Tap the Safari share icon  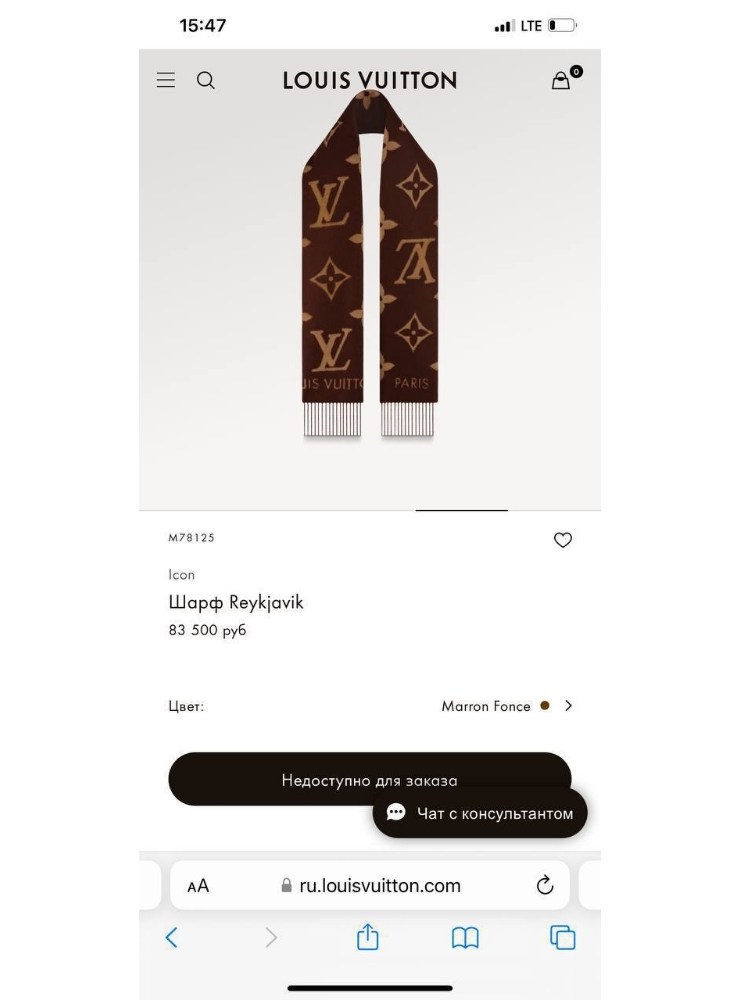point(368,938)
